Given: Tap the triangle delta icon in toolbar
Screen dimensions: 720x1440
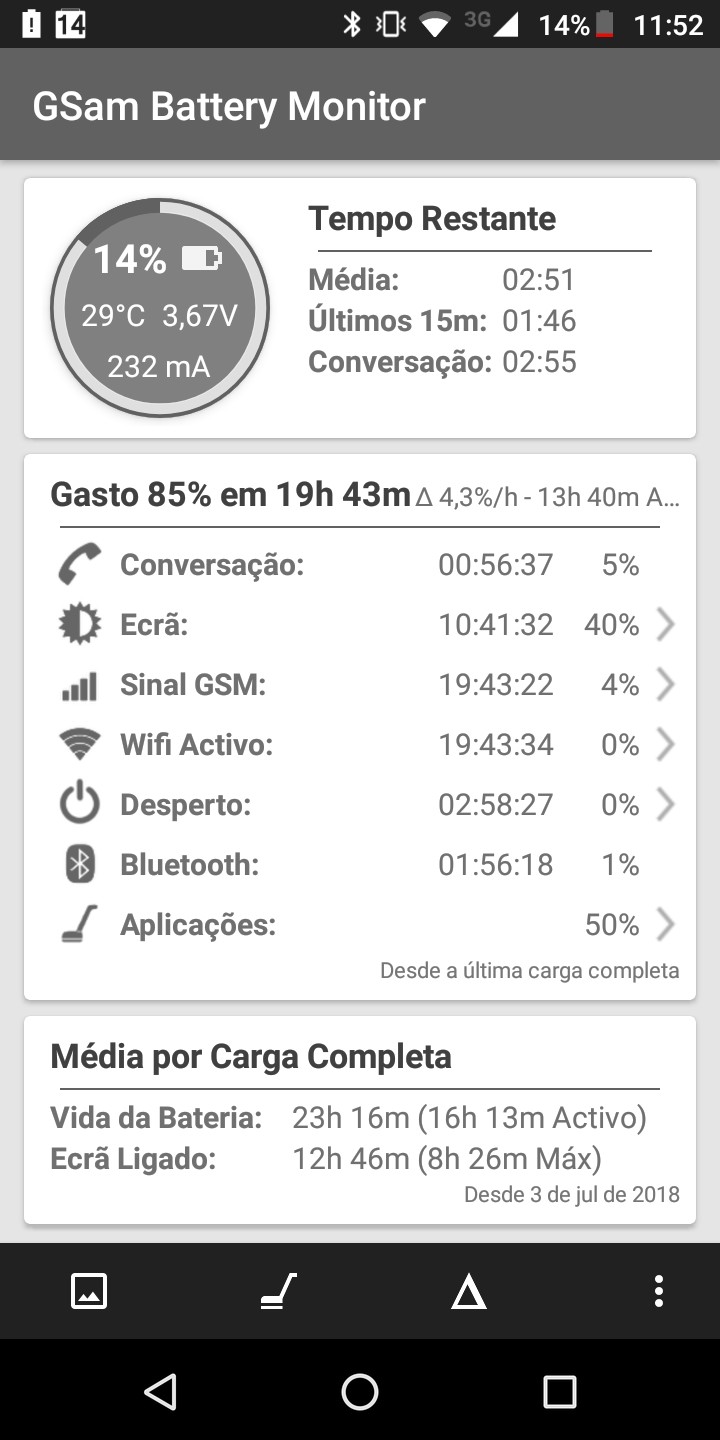Looking at the screenshot, I should pos(468,1293).
